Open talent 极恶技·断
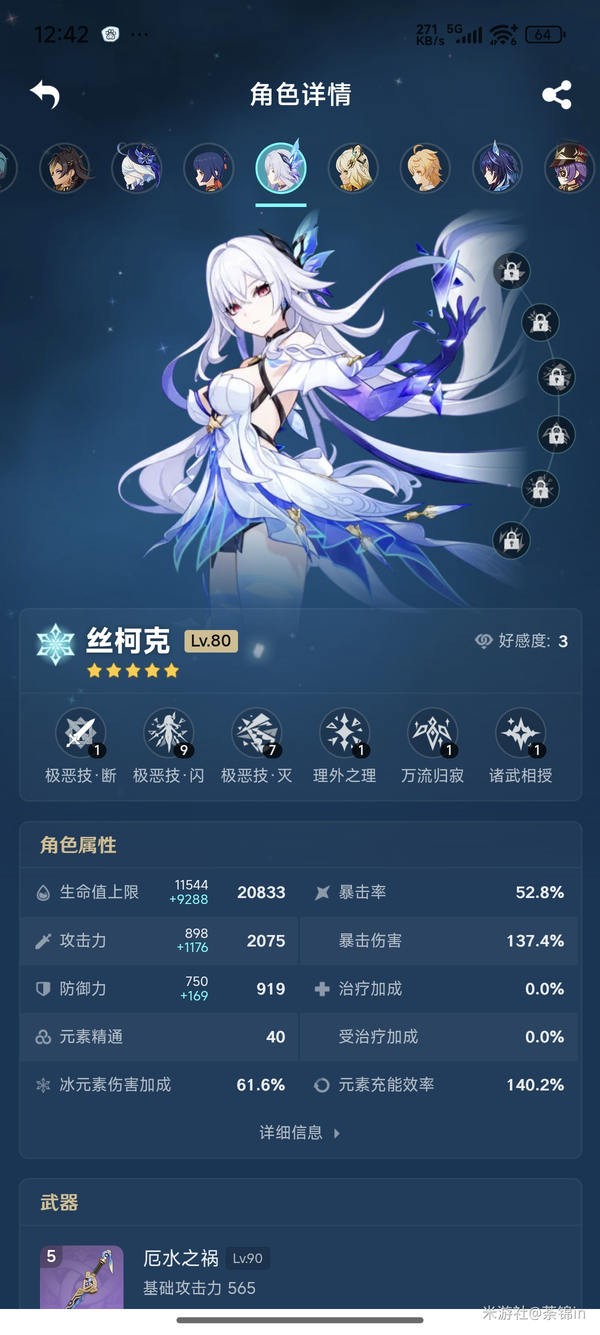 coord(80,735)
